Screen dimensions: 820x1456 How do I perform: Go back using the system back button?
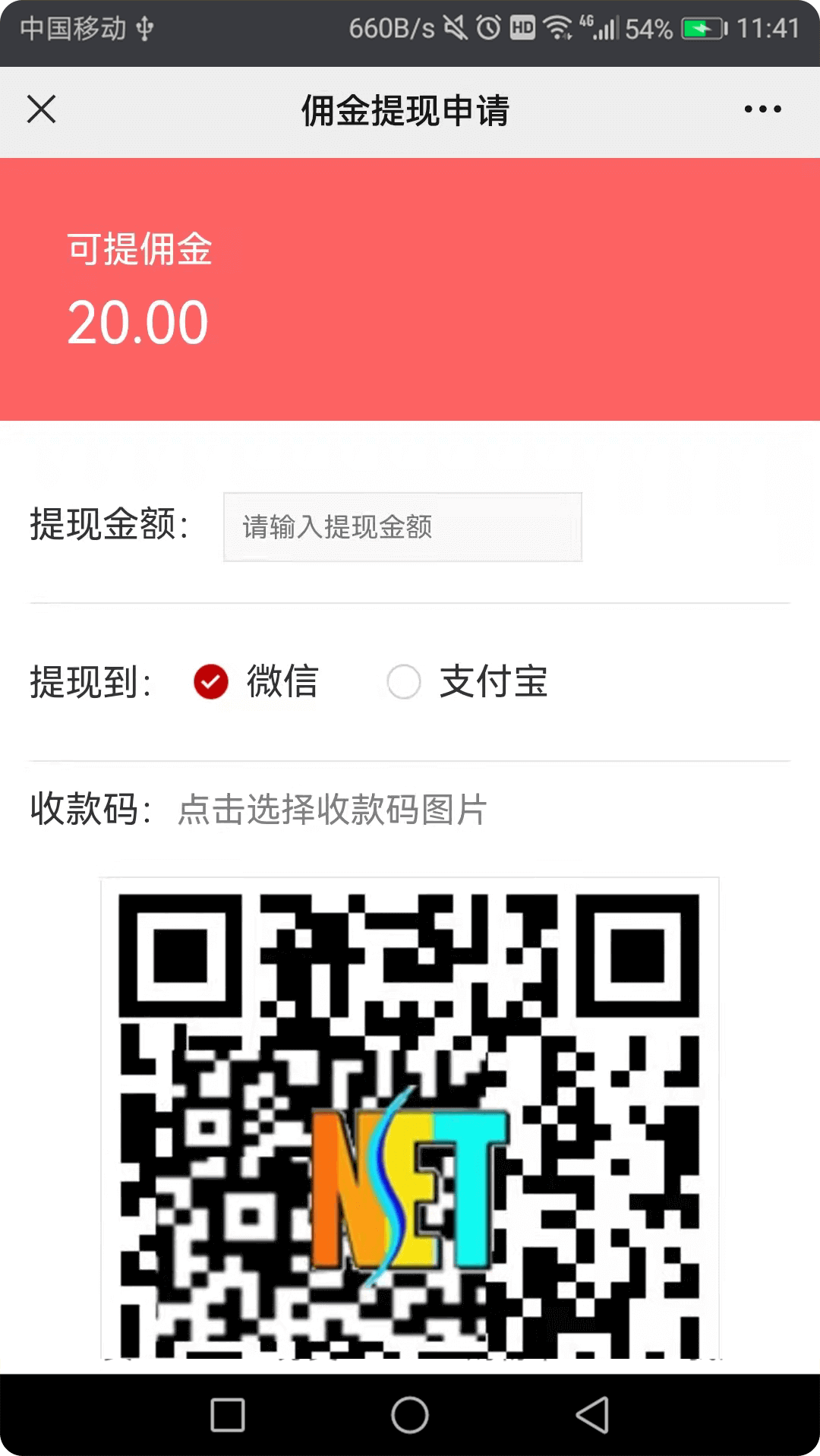[593, 1415]
